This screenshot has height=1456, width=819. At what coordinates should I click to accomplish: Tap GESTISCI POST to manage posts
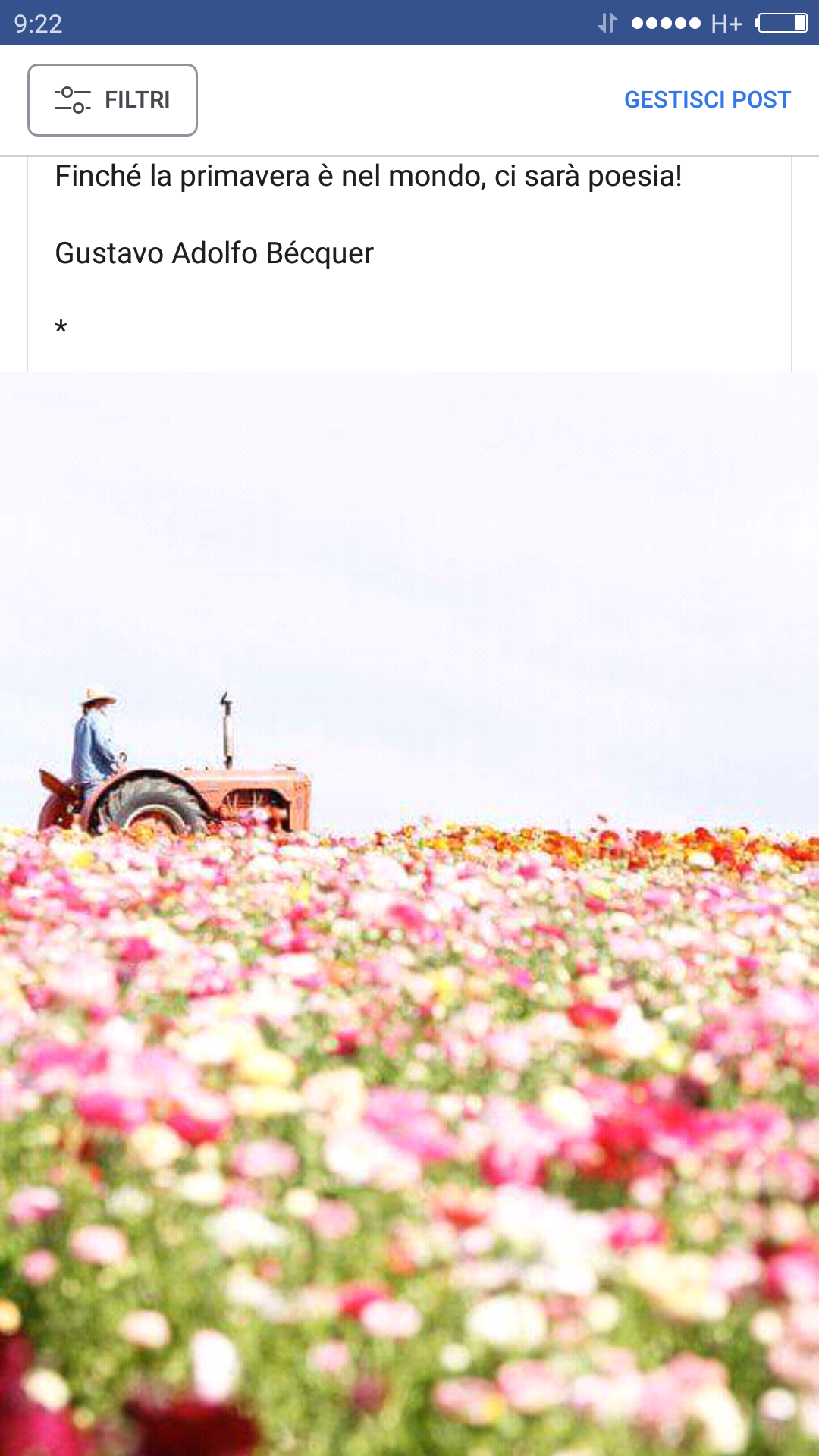(x=707, y=100)
